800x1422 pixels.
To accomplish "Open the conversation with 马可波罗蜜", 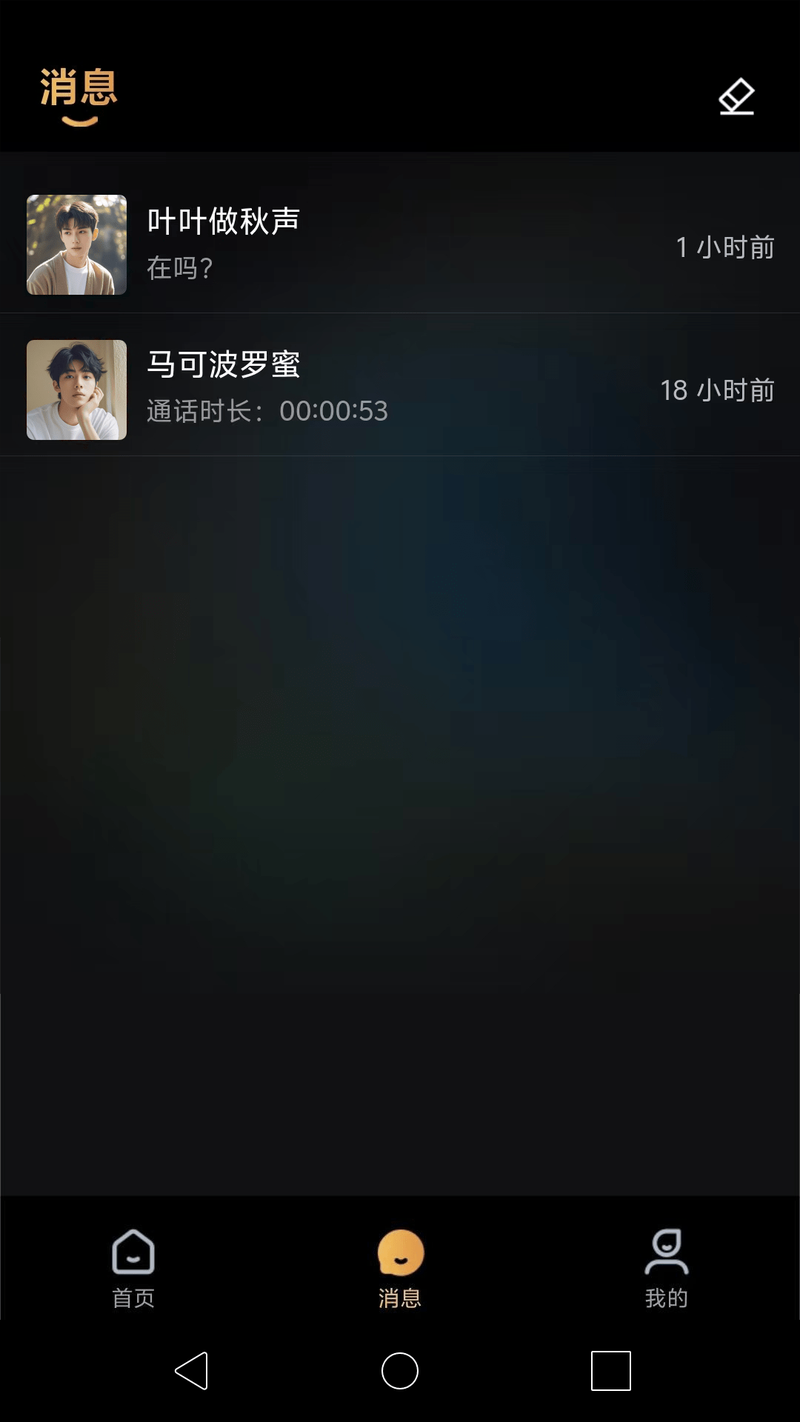I will pyautogui.click(x=400, y=389).
